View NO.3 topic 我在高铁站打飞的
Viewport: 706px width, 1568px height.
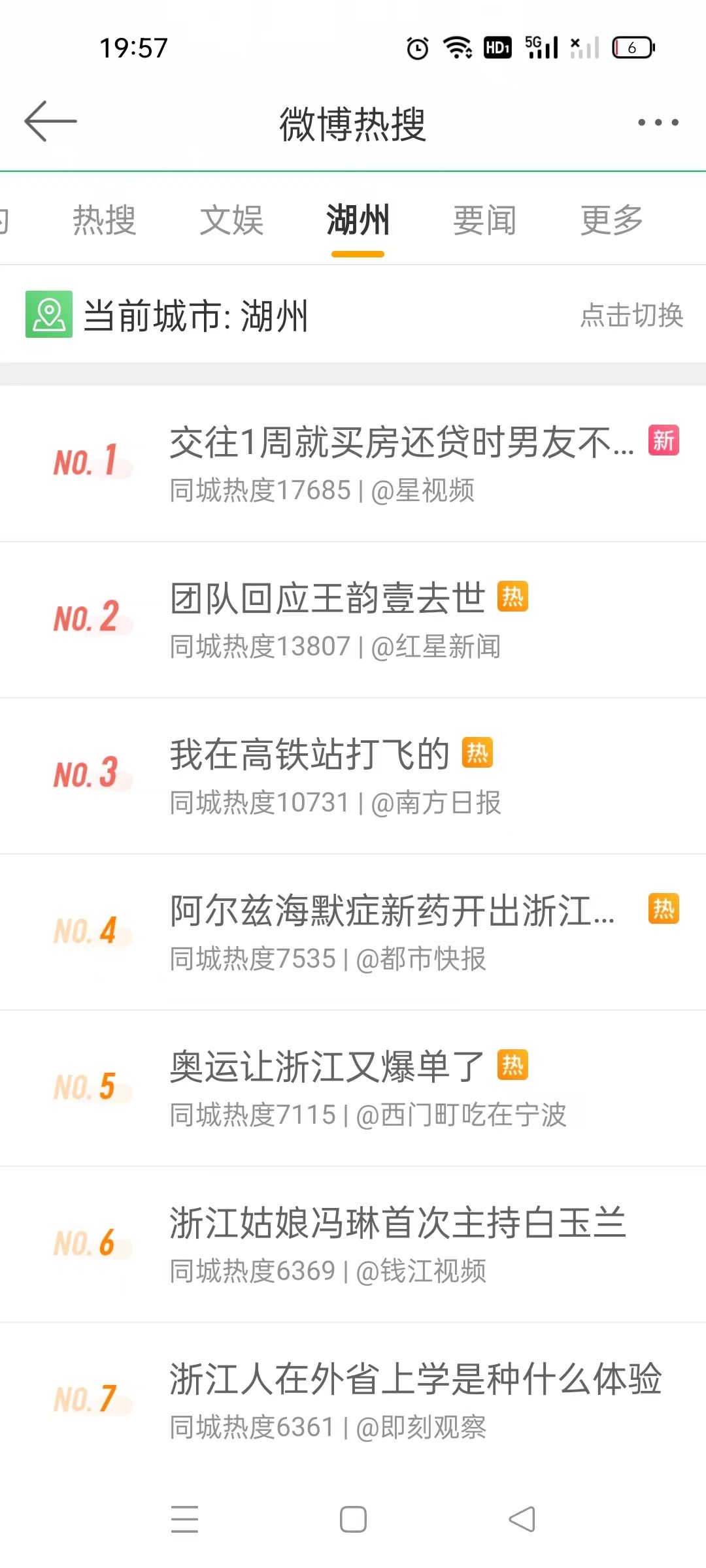pos(353,776)
